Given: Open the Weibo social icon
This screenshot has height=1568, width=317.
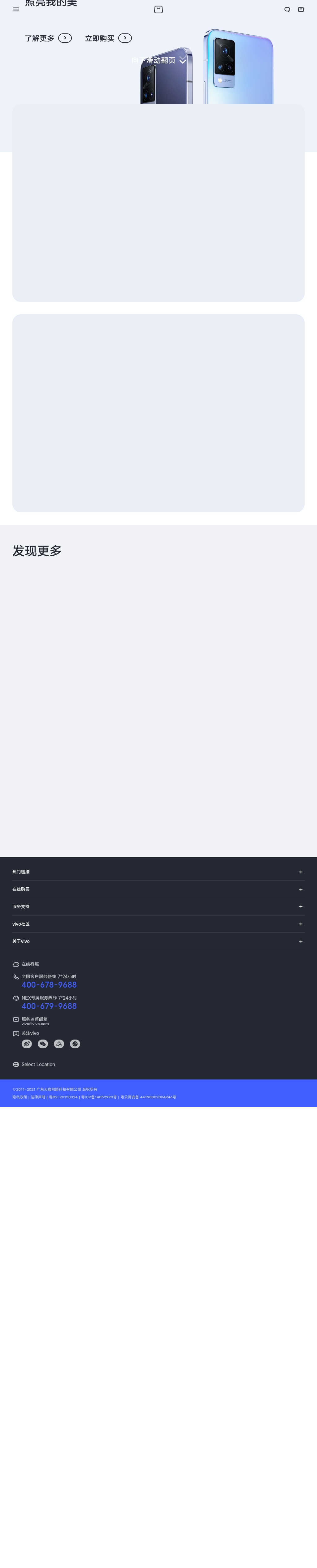Looking at the screenshot, I should point(27,1043).
